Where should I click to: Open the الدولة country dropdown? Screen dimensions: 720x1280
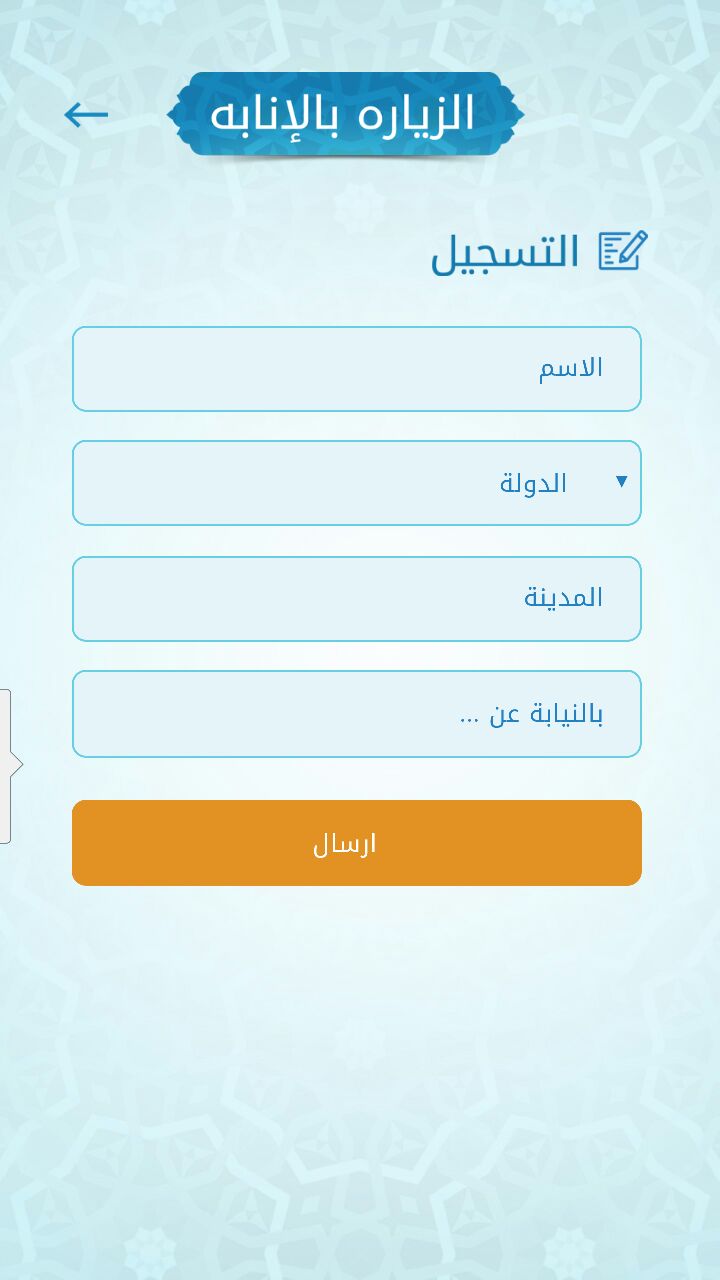click(356, 483)
